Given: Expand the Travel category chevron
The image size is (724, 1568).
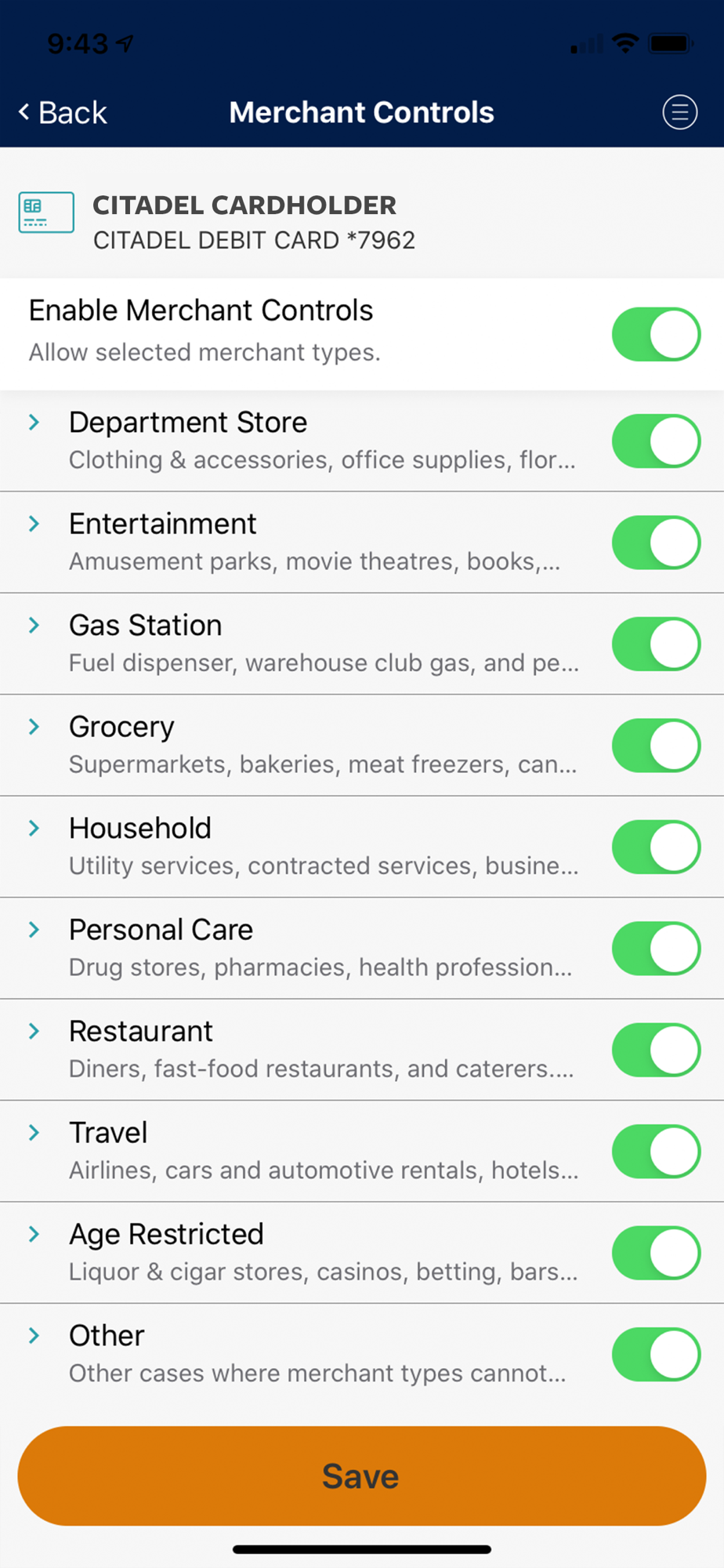Looking at the screenshot, I should (34, 1133).
